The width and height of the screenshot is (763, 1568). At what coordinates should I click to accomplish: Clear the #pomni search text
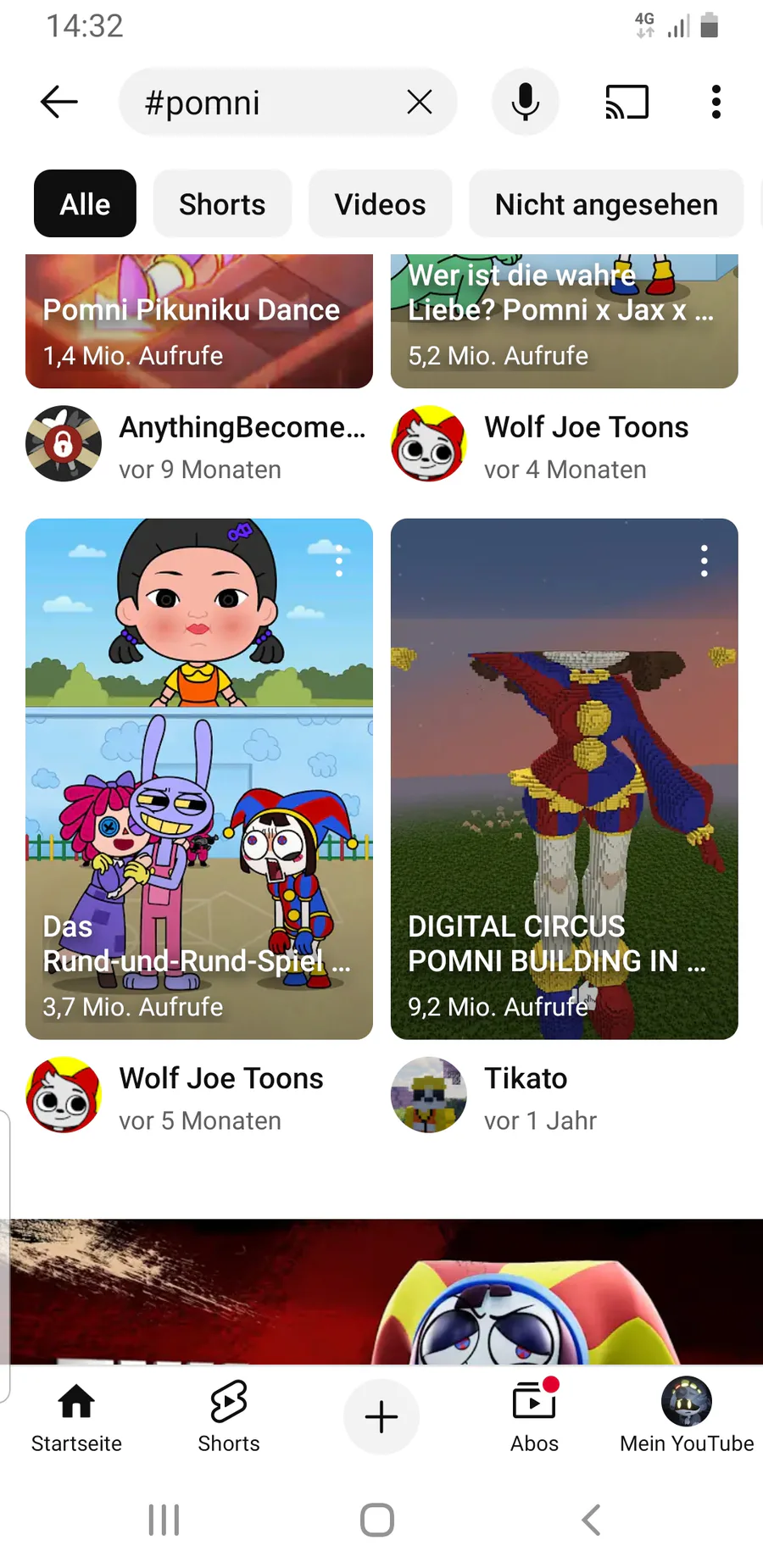(419, 103)
